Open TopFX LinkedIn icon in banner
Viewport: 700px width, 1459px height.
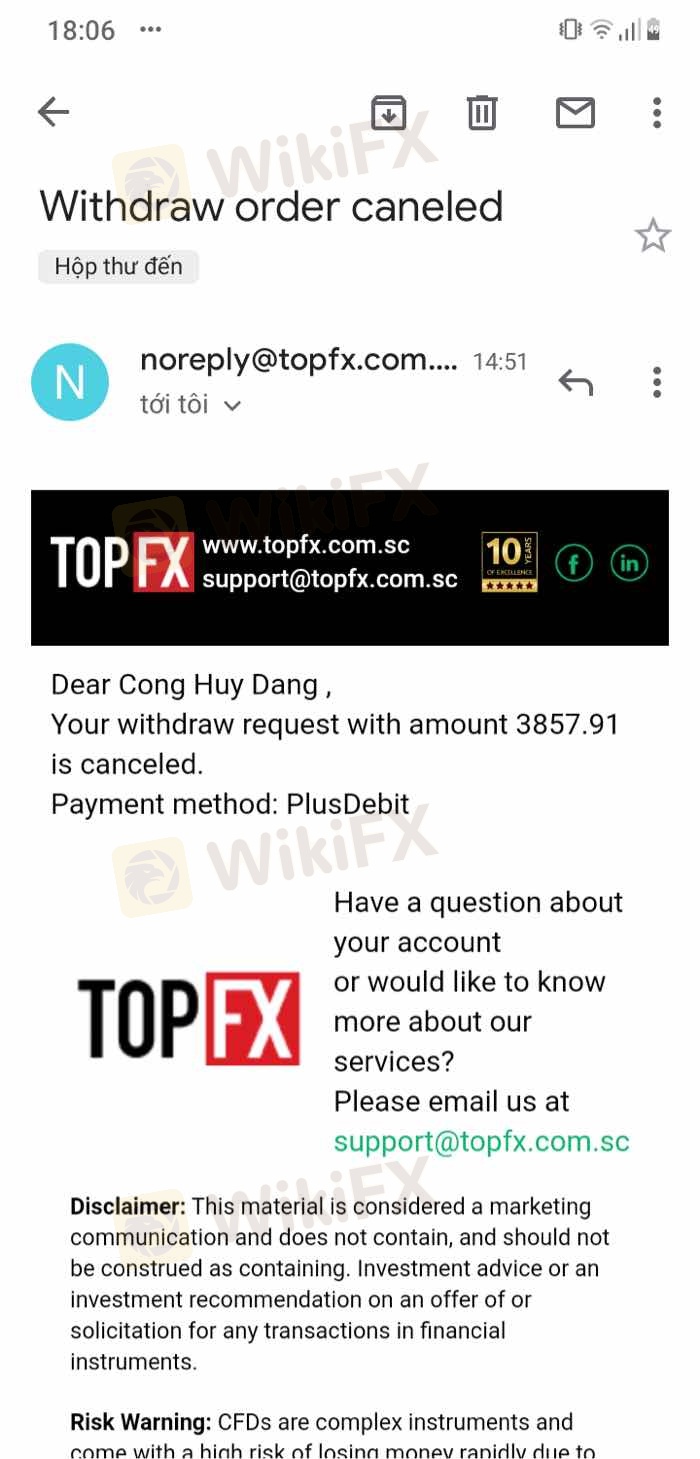[629, 564]
